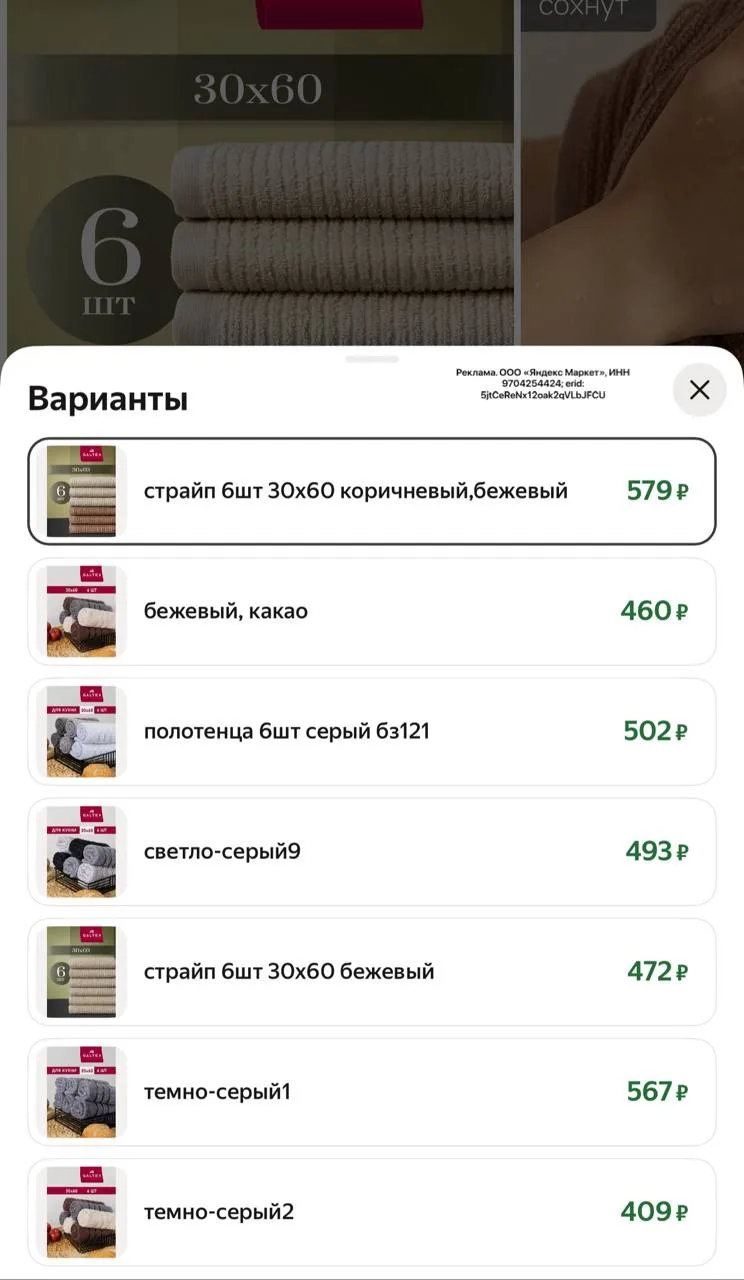Select variant страйп 6шт 30х60 коричневый,бежевый
This screenshot has width=744, height=1280.
coord(372,491)
